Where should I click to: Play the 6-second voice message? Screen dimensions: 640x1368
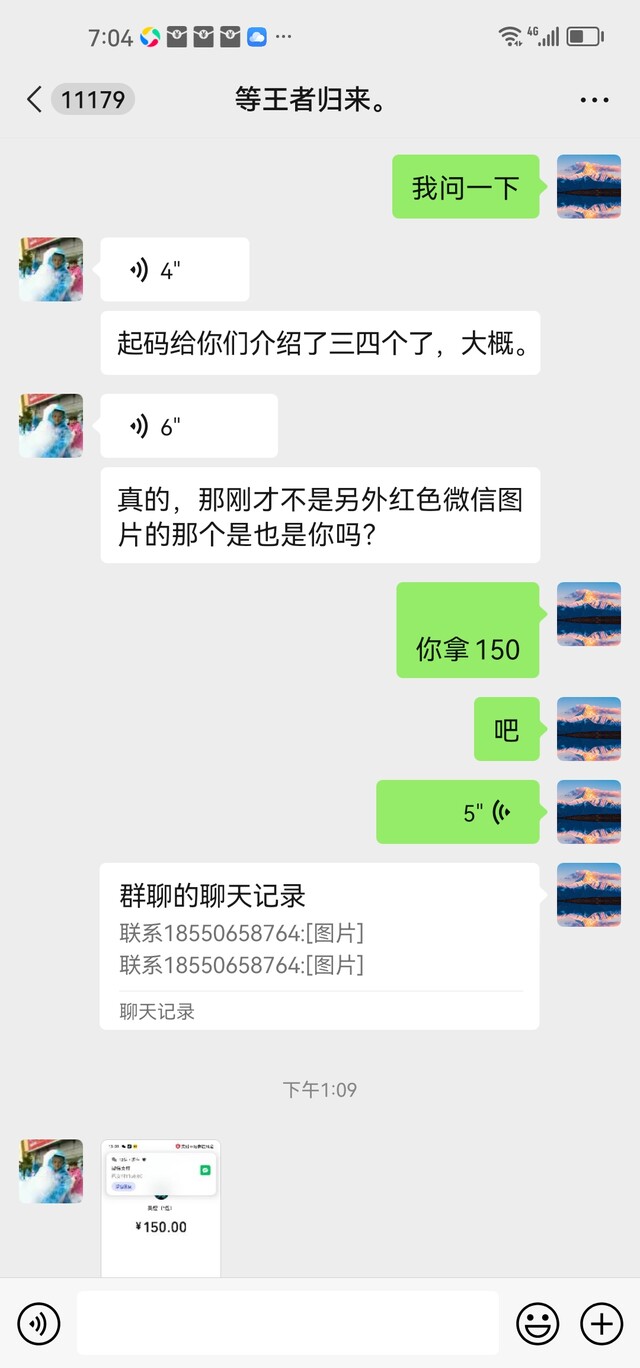coord(189,426)
